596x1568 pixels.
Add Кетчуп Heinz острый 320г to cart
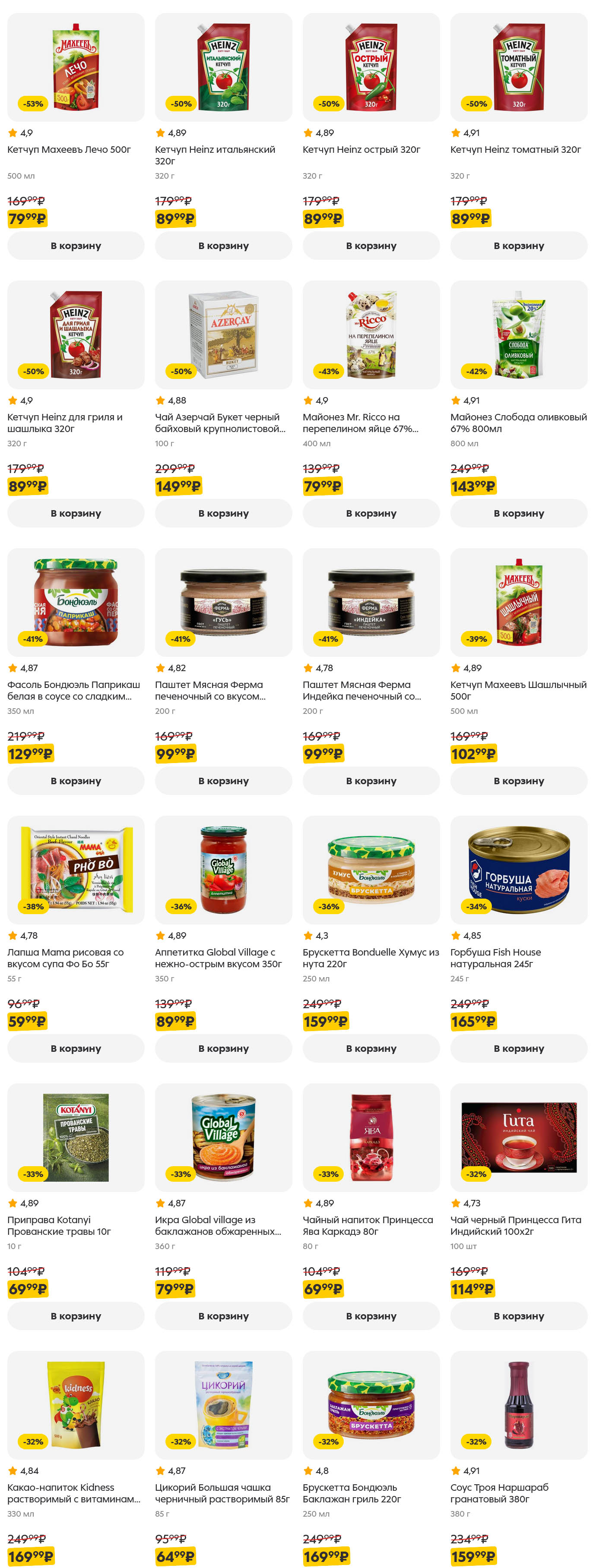coord(371,245)
